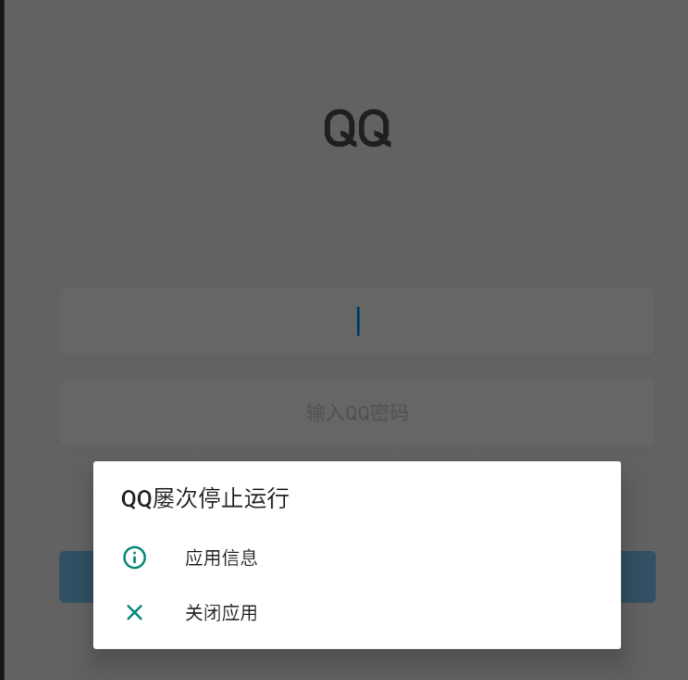688x680 pixels.
Task: Select 关闭应用 to close QQ
Action: tap(221, 613)
